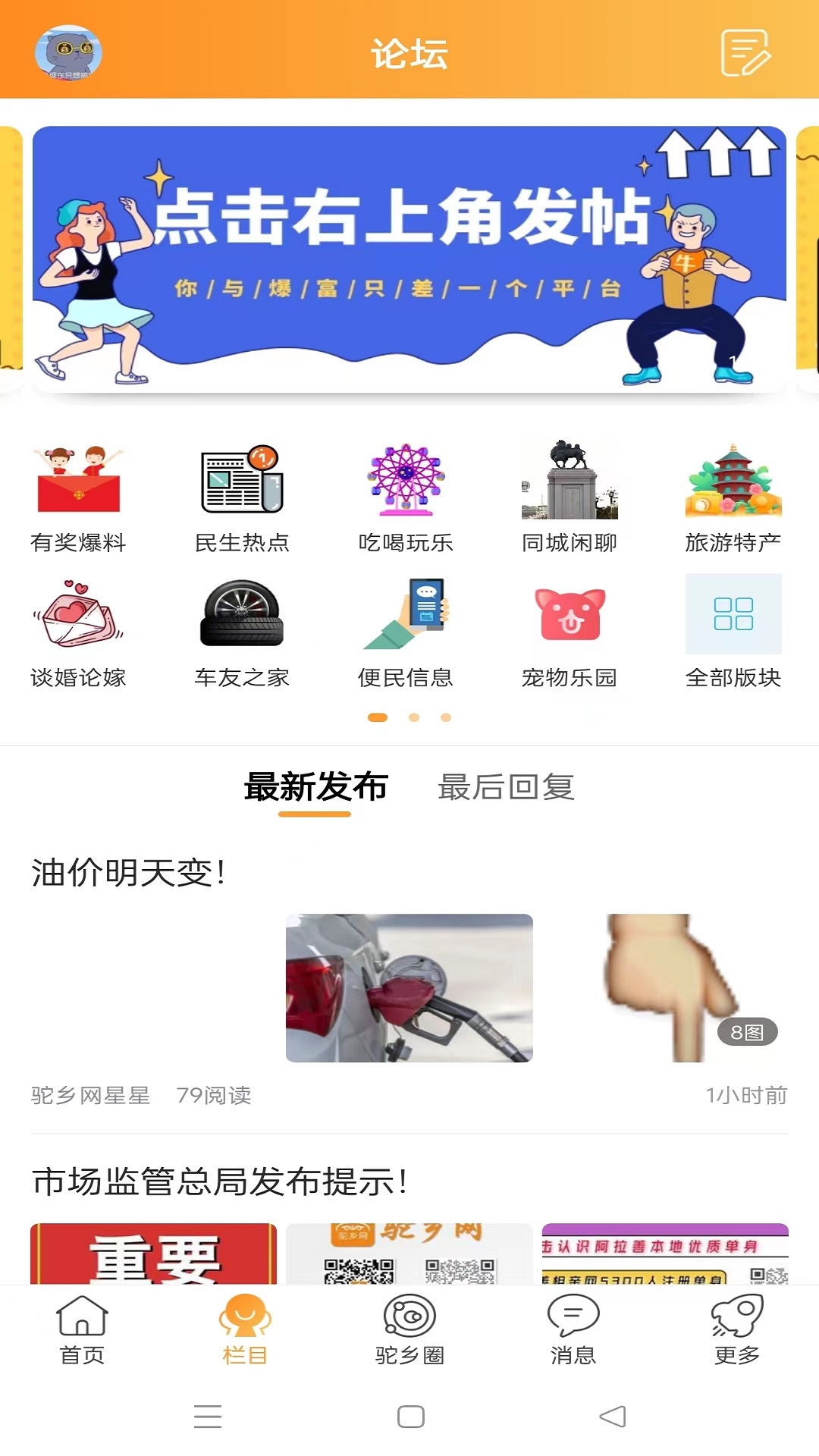View 全部版块
This screenshot has width=819, height=1456.
733,633
